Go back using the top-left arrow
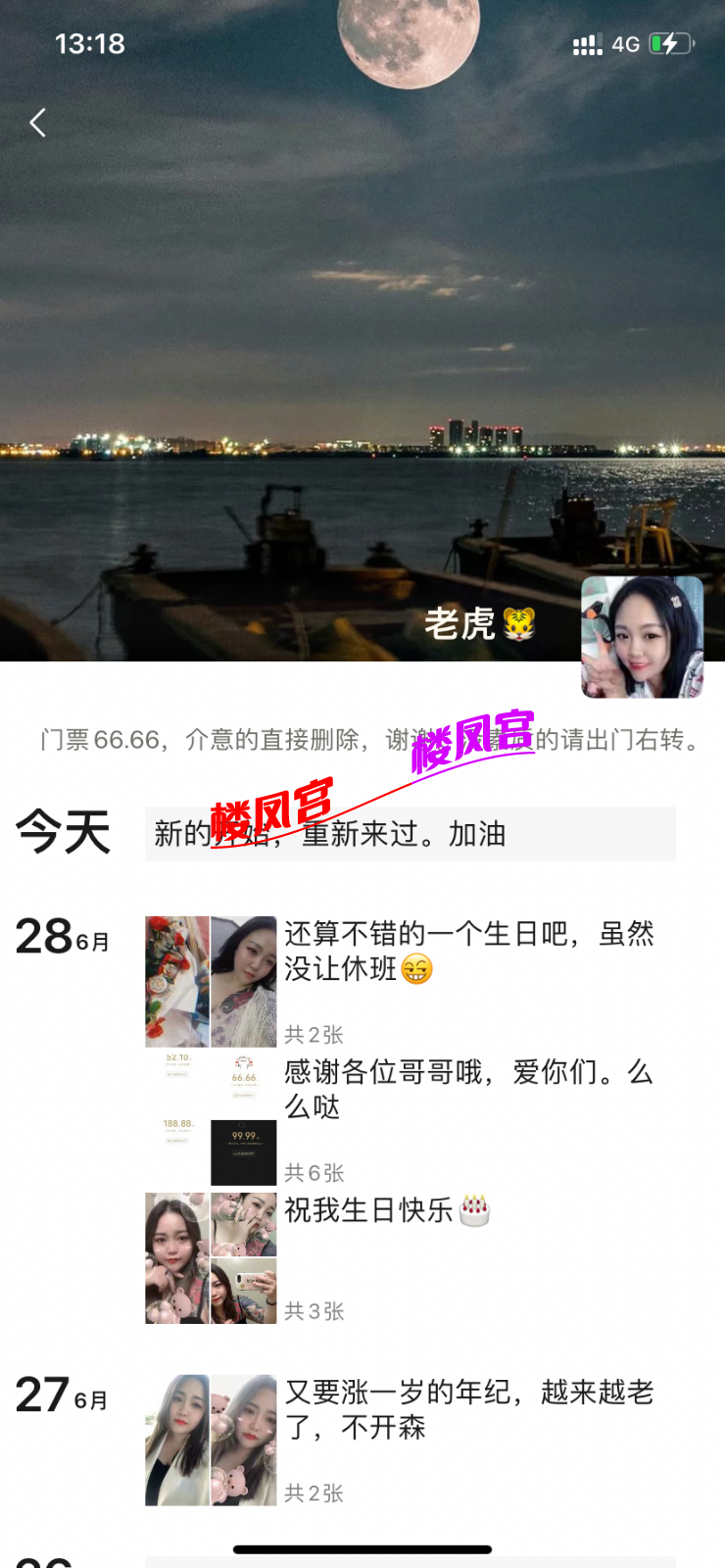This screenshot has height=1568, width=725. point(38,122)
